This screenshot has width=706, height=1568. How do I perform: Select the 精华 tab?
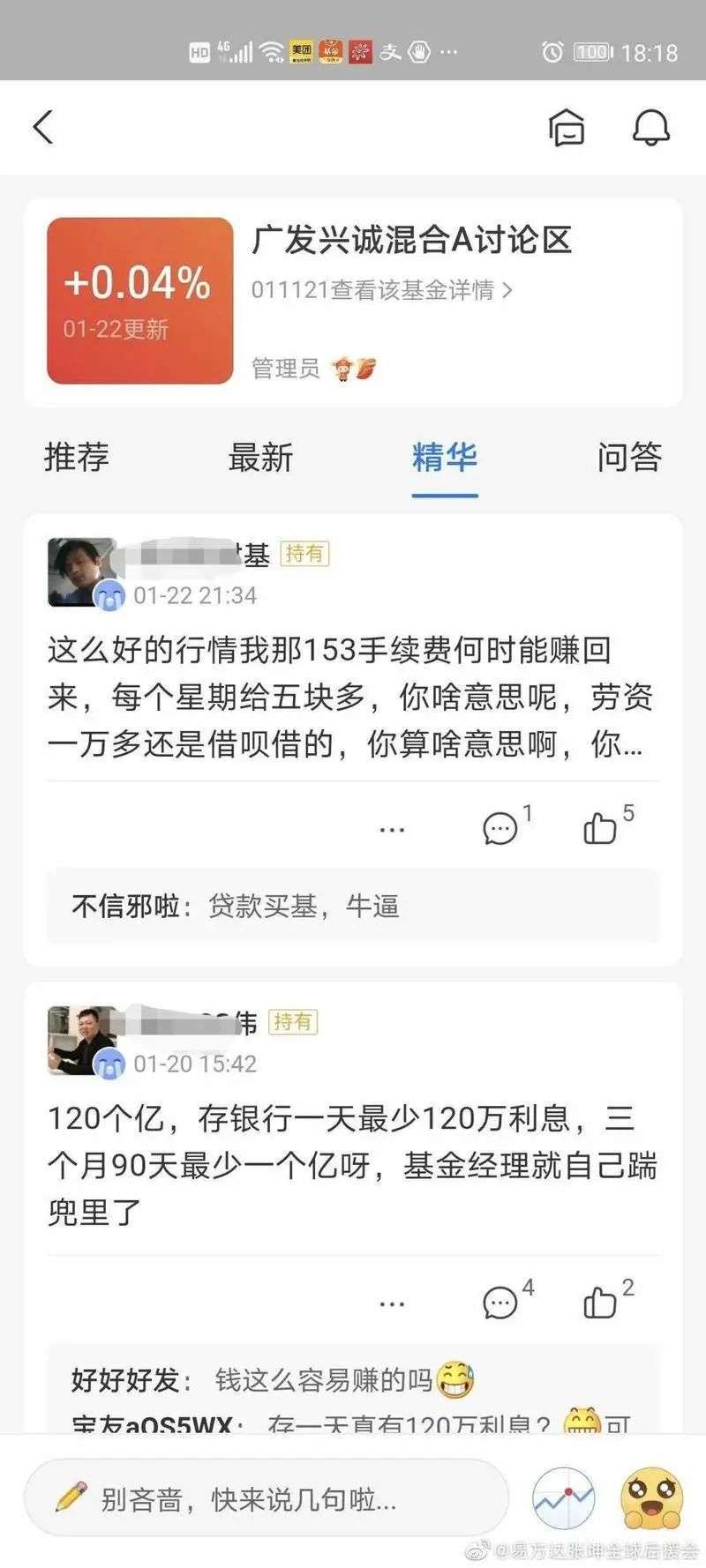[445, 457]
